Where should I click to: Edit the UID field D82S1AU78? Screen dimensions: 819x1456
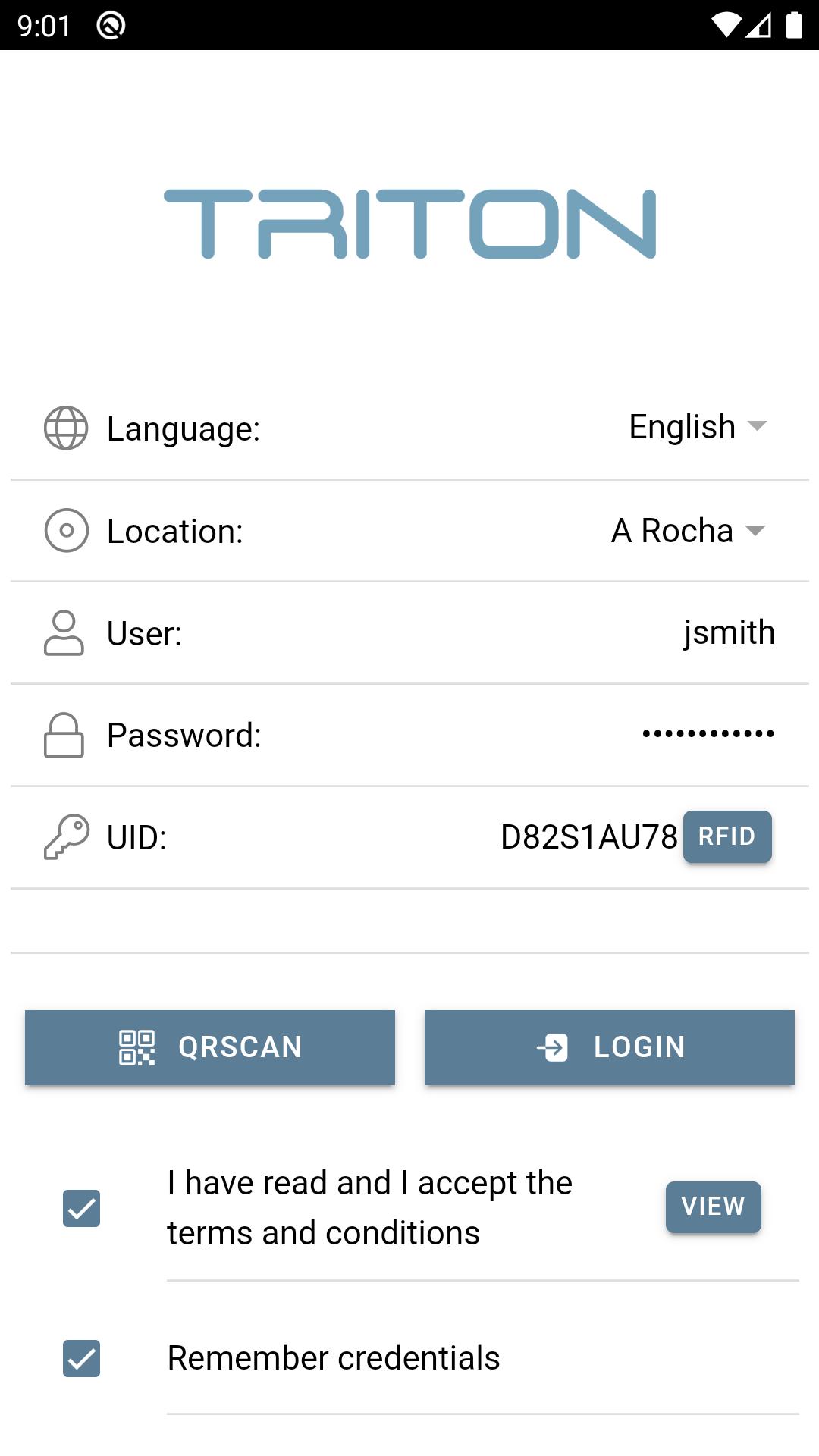(588, 837)
